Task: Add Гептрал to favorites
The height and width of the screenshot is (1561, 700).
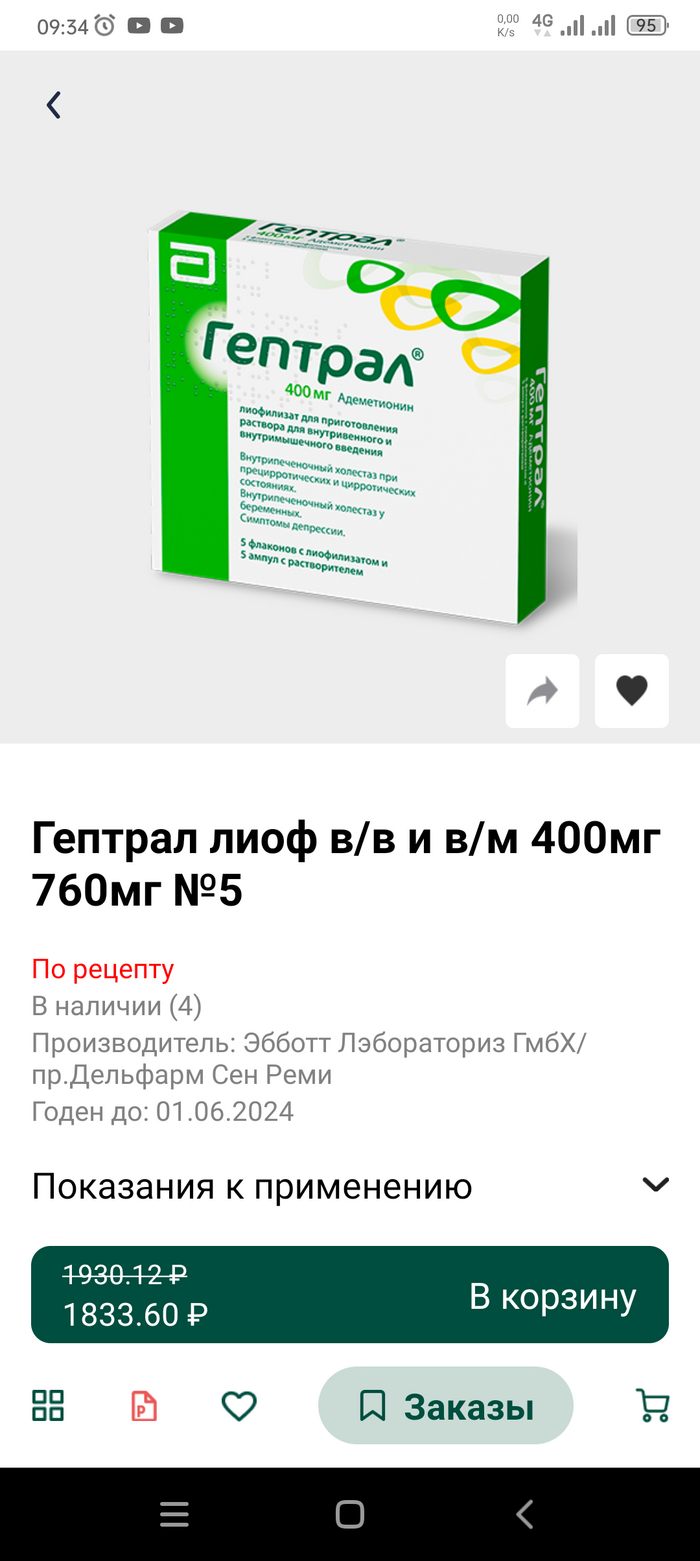Action: tap(631, 691)
